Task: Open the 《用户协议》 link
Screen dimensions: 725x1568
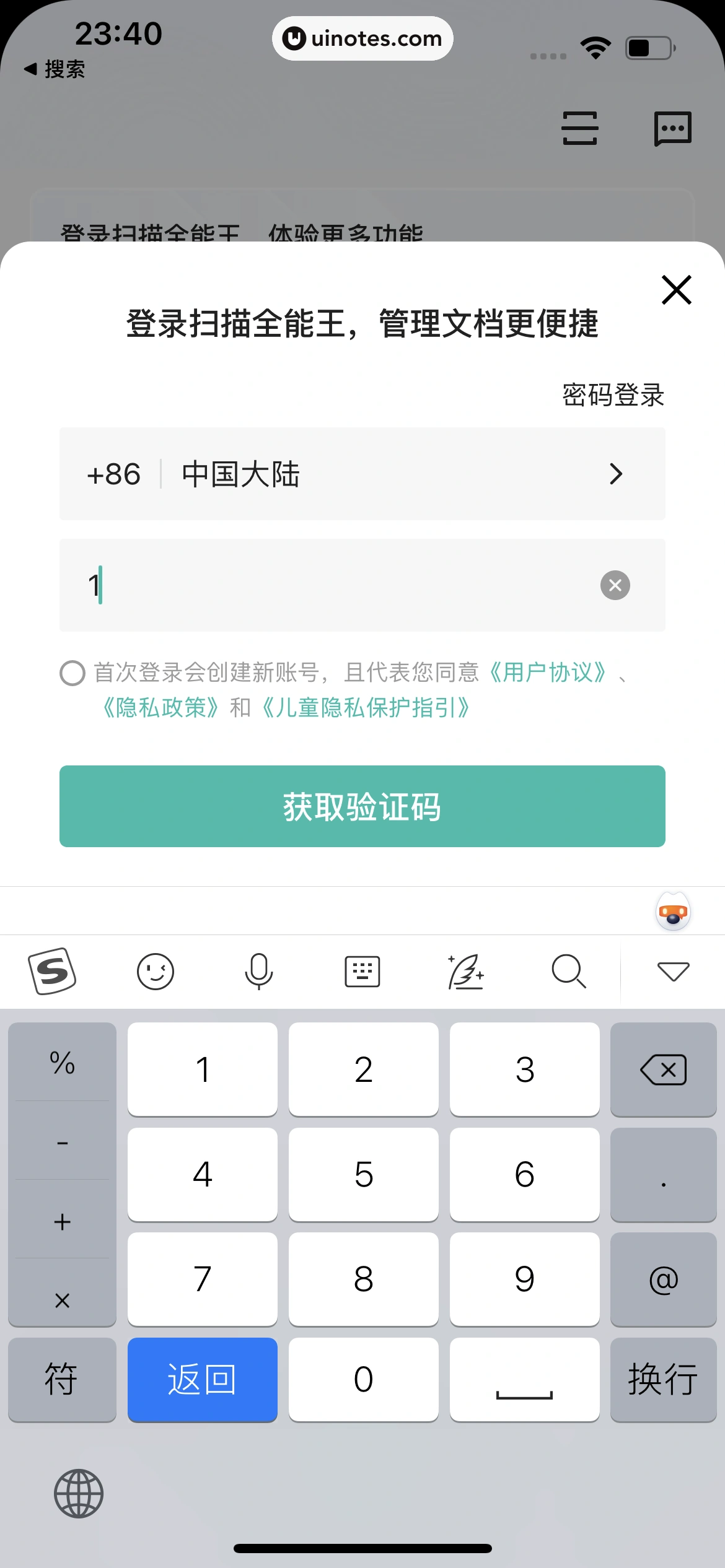Action: point(547,672)
